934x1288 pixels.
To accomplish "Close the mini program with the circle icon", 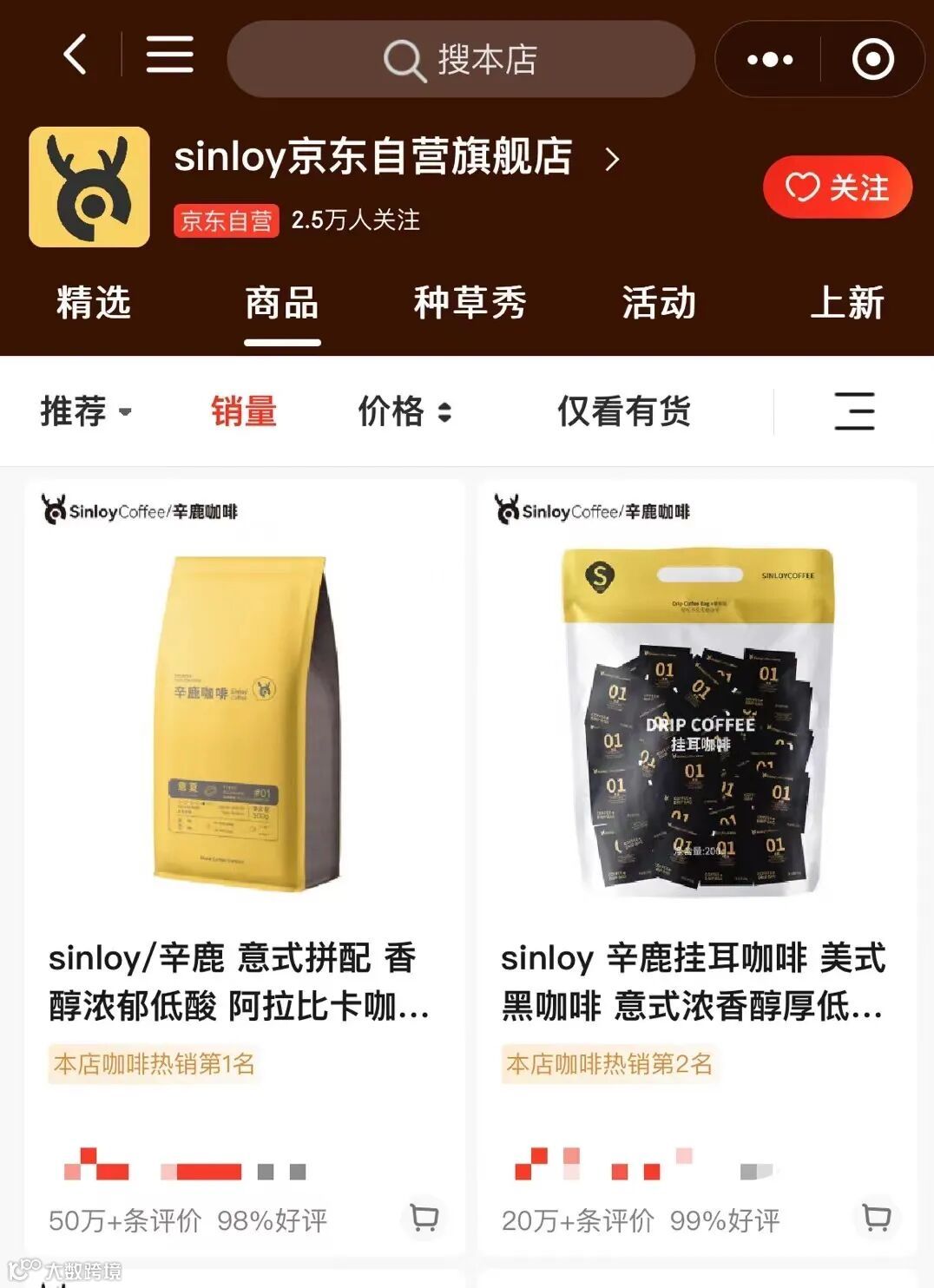I will point(872,59).
